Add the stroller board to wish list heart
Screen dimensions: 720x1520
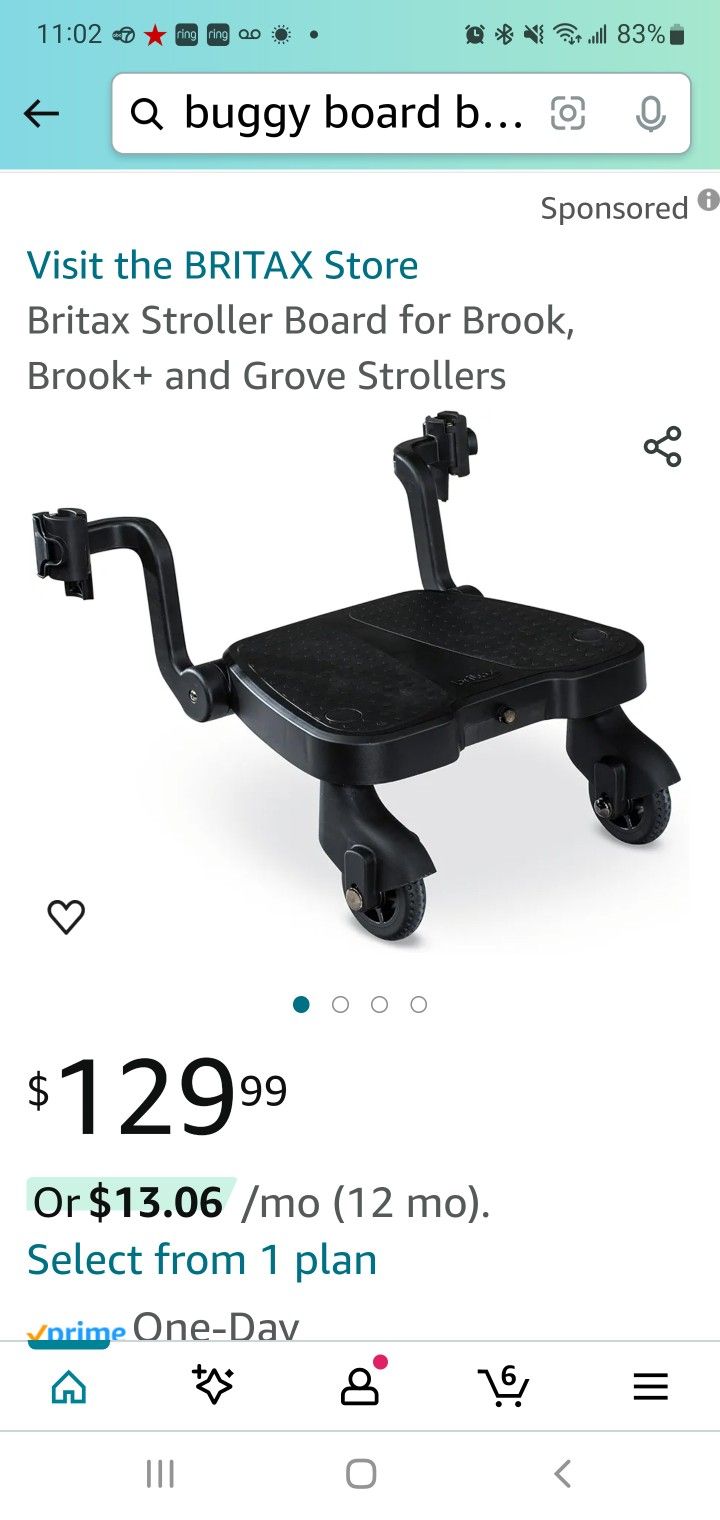(66, 916)
